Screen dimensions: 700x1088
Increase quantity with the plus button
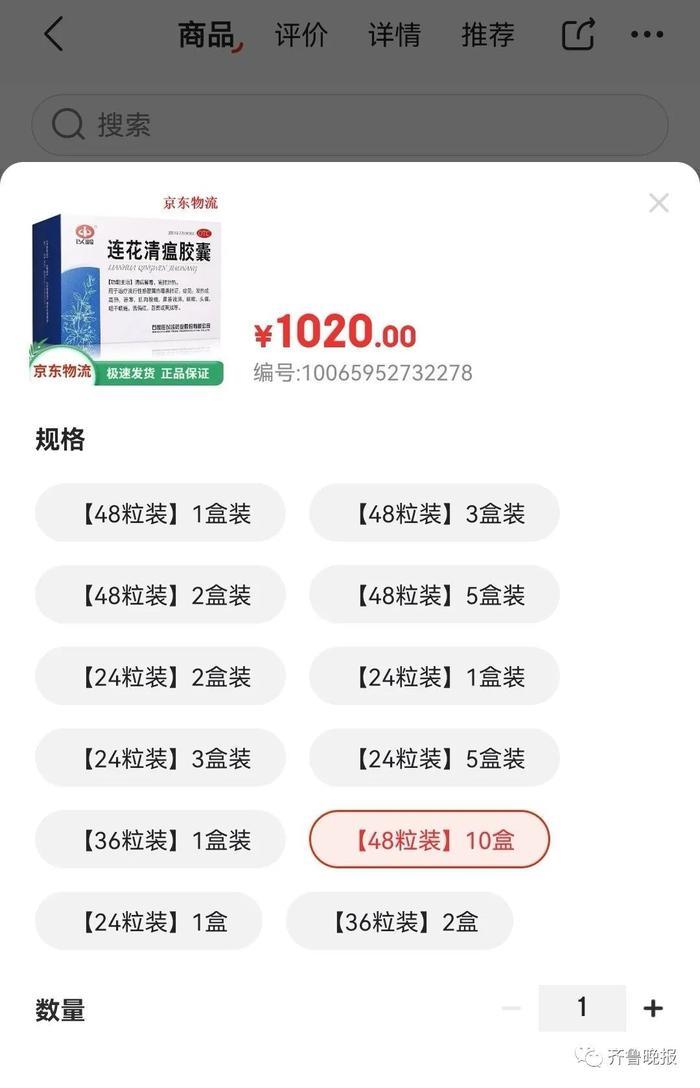click(653, 1008)
